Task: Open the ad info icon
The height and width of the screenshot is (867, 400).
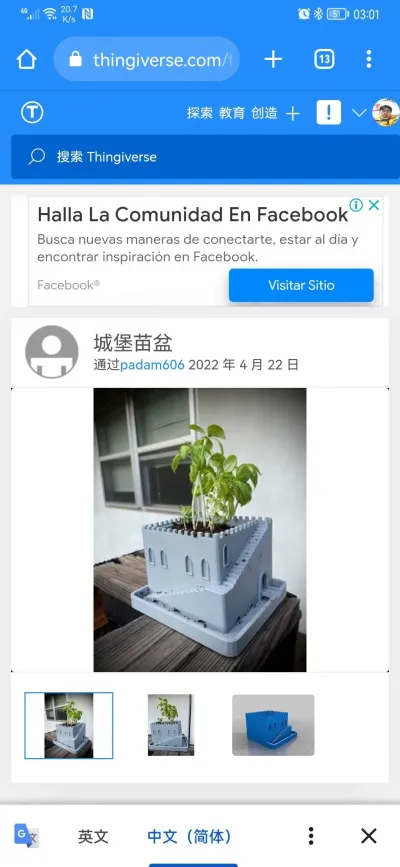Action: (x=356, y=205)
